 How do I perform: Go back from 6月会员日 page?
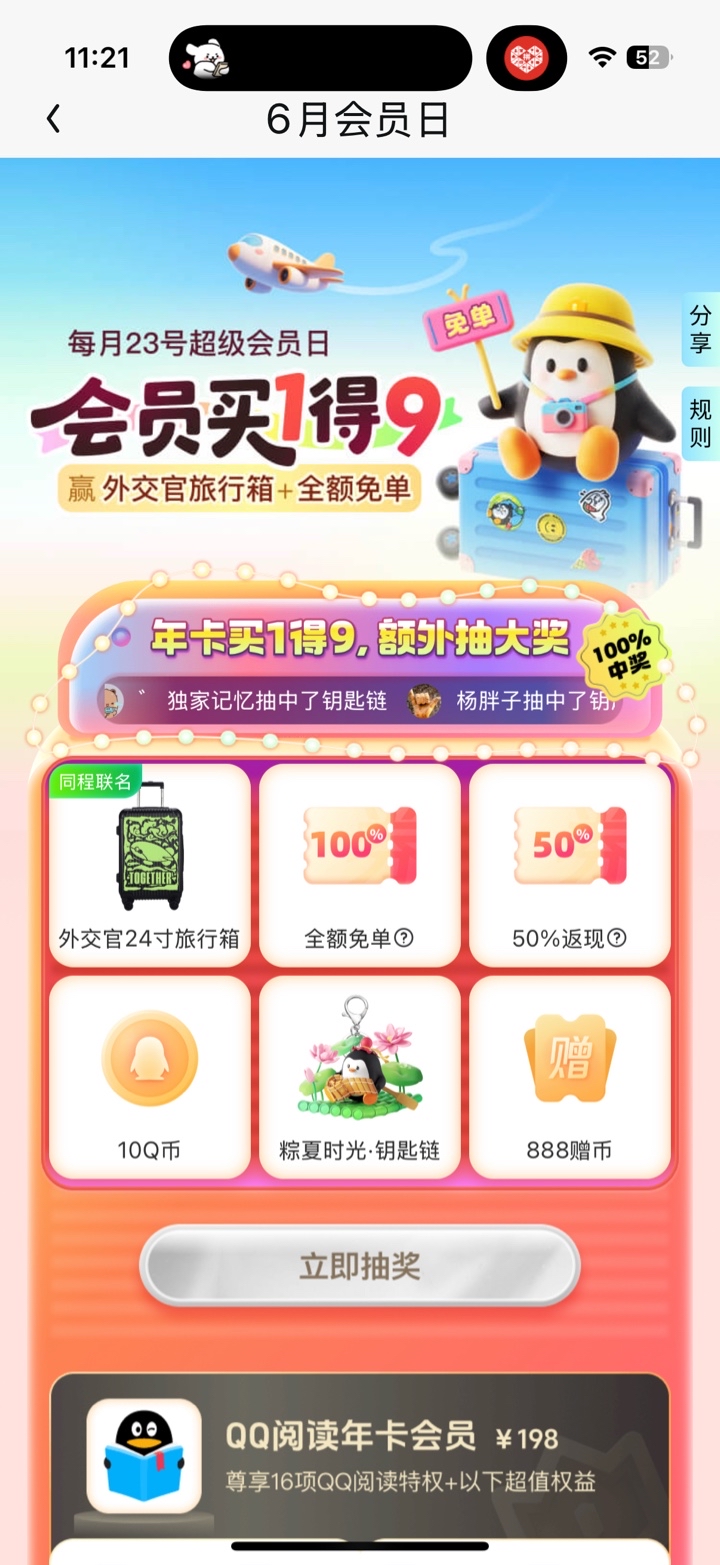tap(54, 119)
